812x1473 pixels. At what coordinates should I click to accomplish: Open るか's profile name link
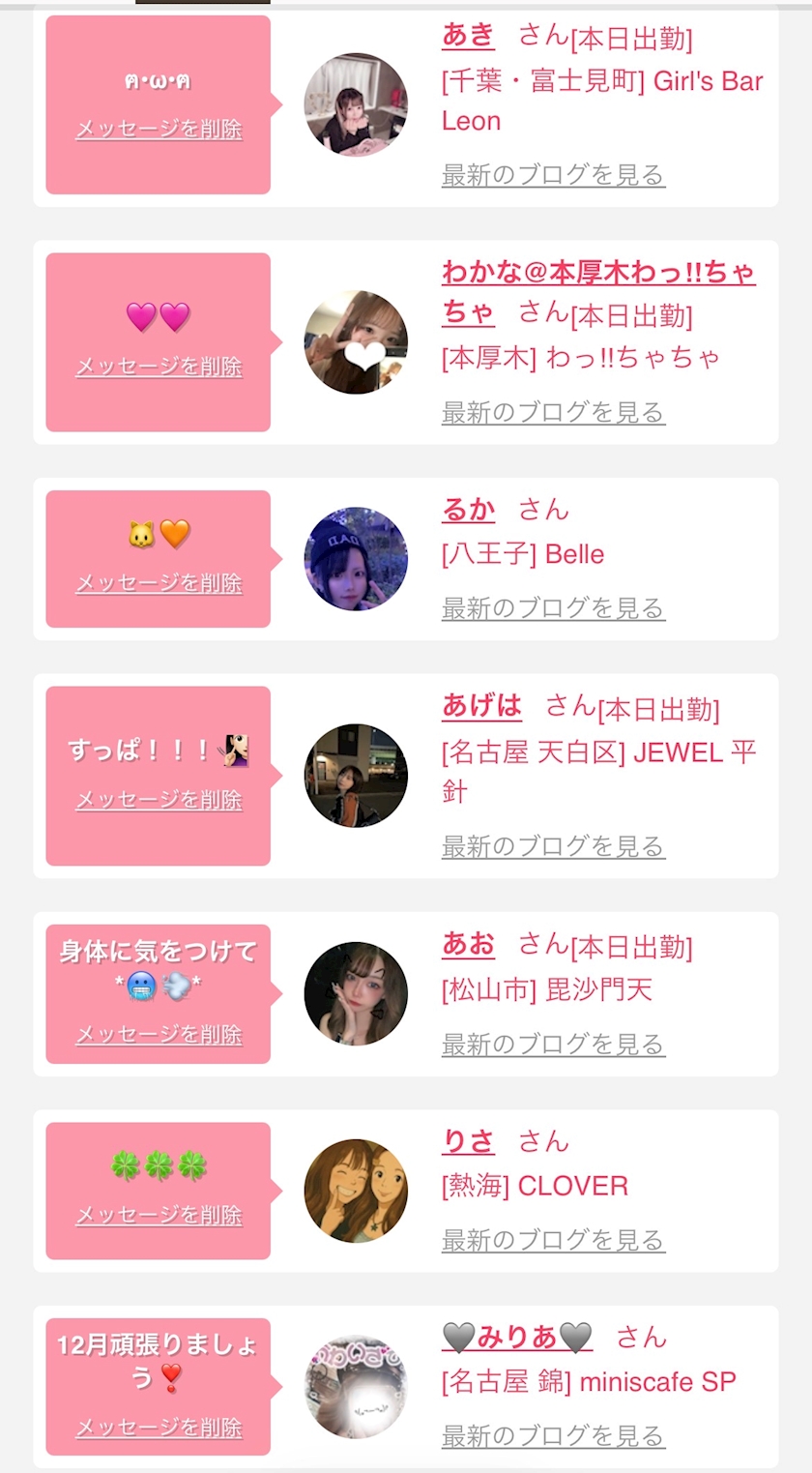tap(468, 510)
